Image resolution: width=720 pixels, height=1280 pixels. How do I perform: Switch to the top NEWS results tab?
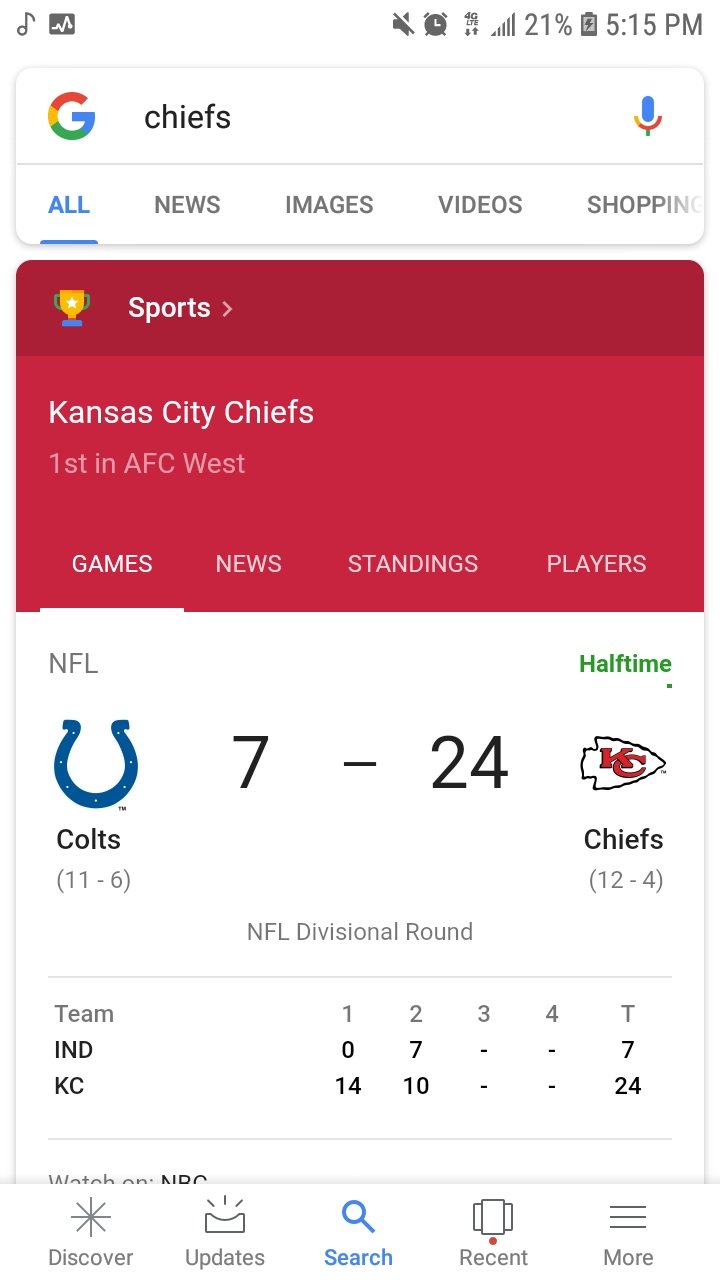(x=187, y=205)
